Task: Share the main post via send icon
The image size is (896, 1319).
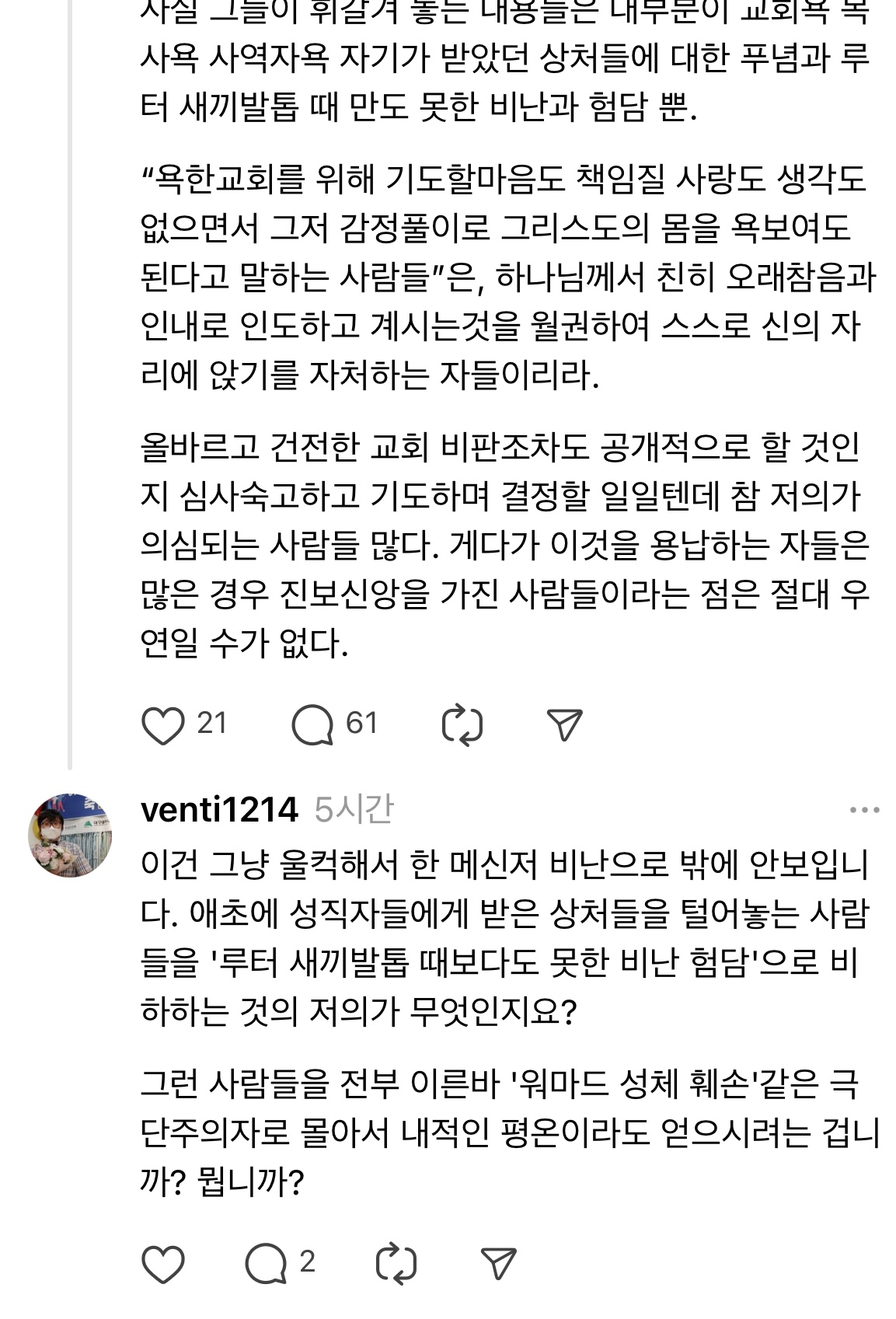Action: coord(565,725)
